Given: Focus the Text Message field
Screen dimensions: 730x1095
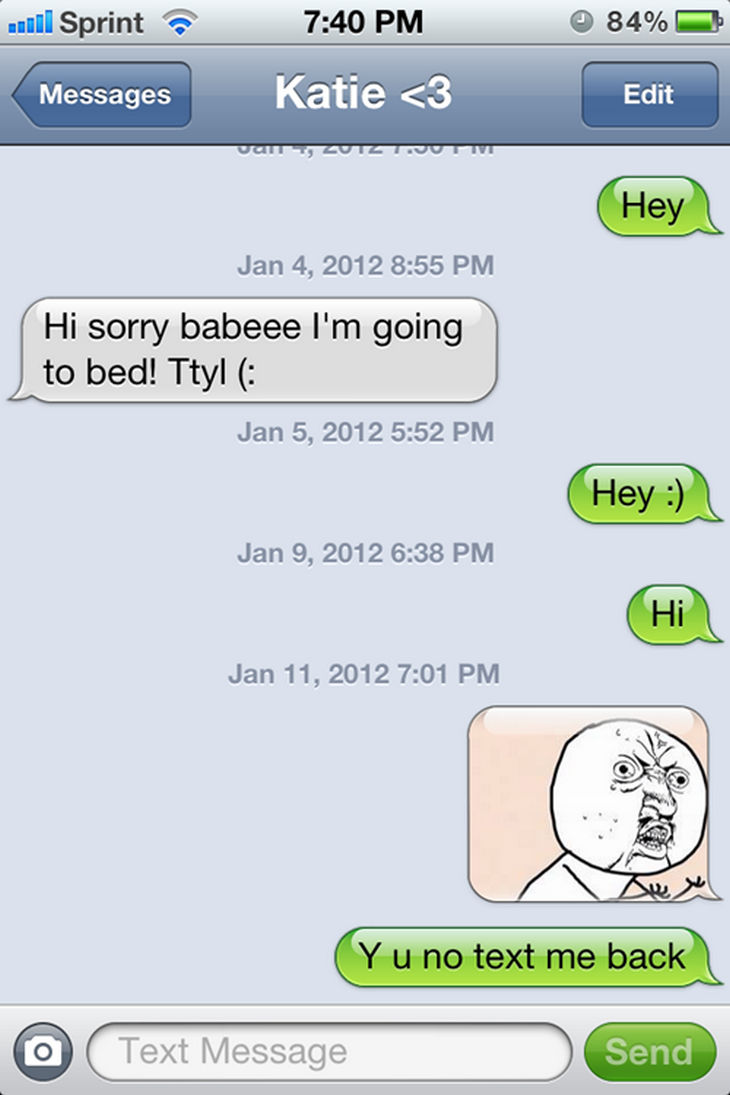Looking at the screenshot, I should tap(330, 1051).
